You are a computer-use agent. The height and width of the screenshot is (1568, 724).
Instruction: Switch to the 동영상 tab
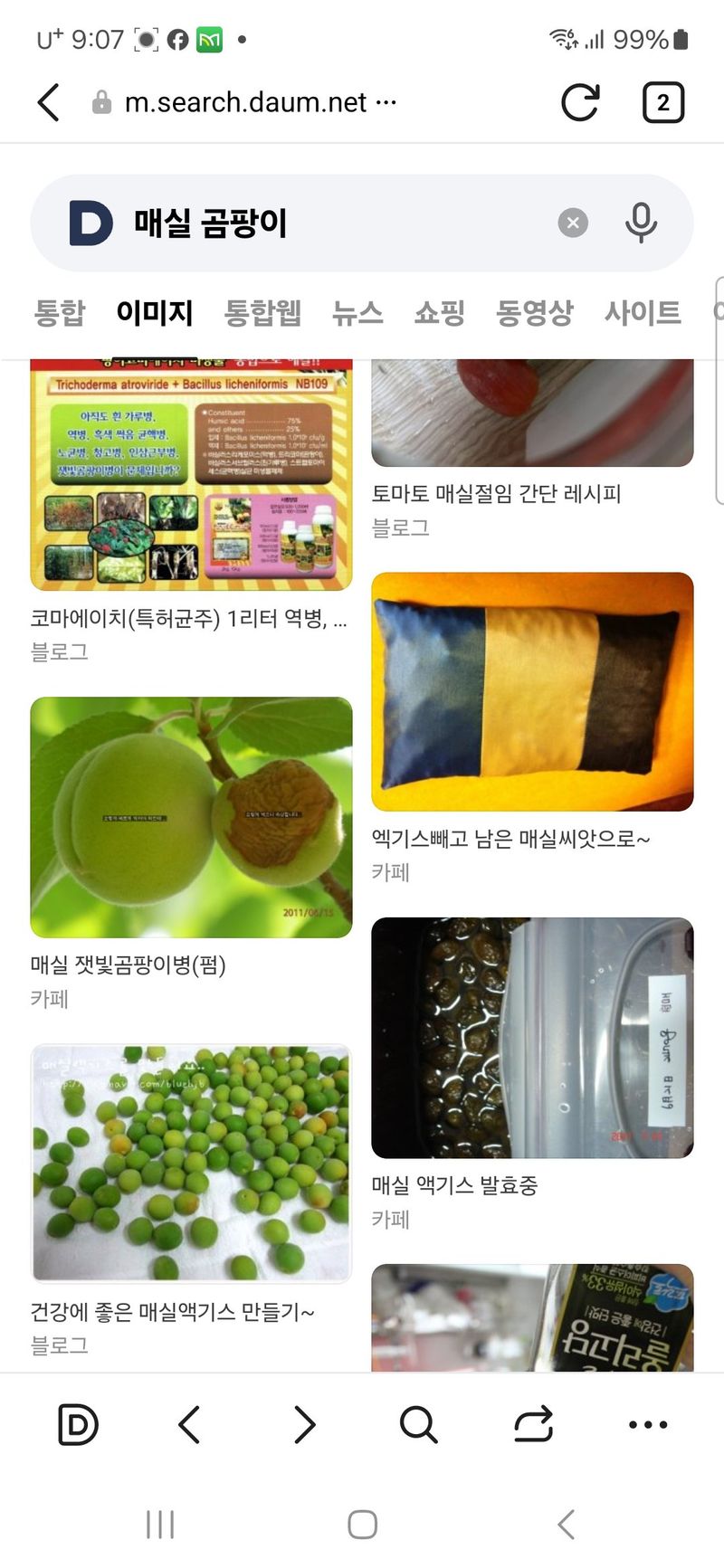(x=535, y=313)
